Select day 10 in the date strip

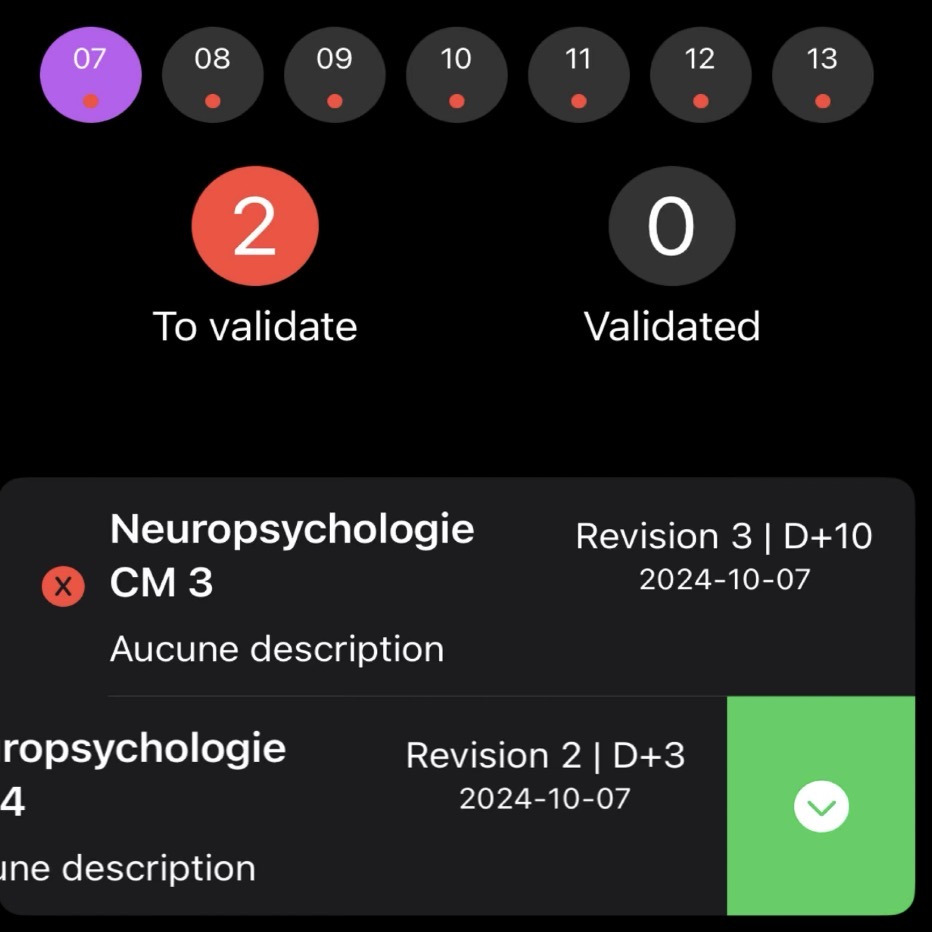[x=456, y=74]
